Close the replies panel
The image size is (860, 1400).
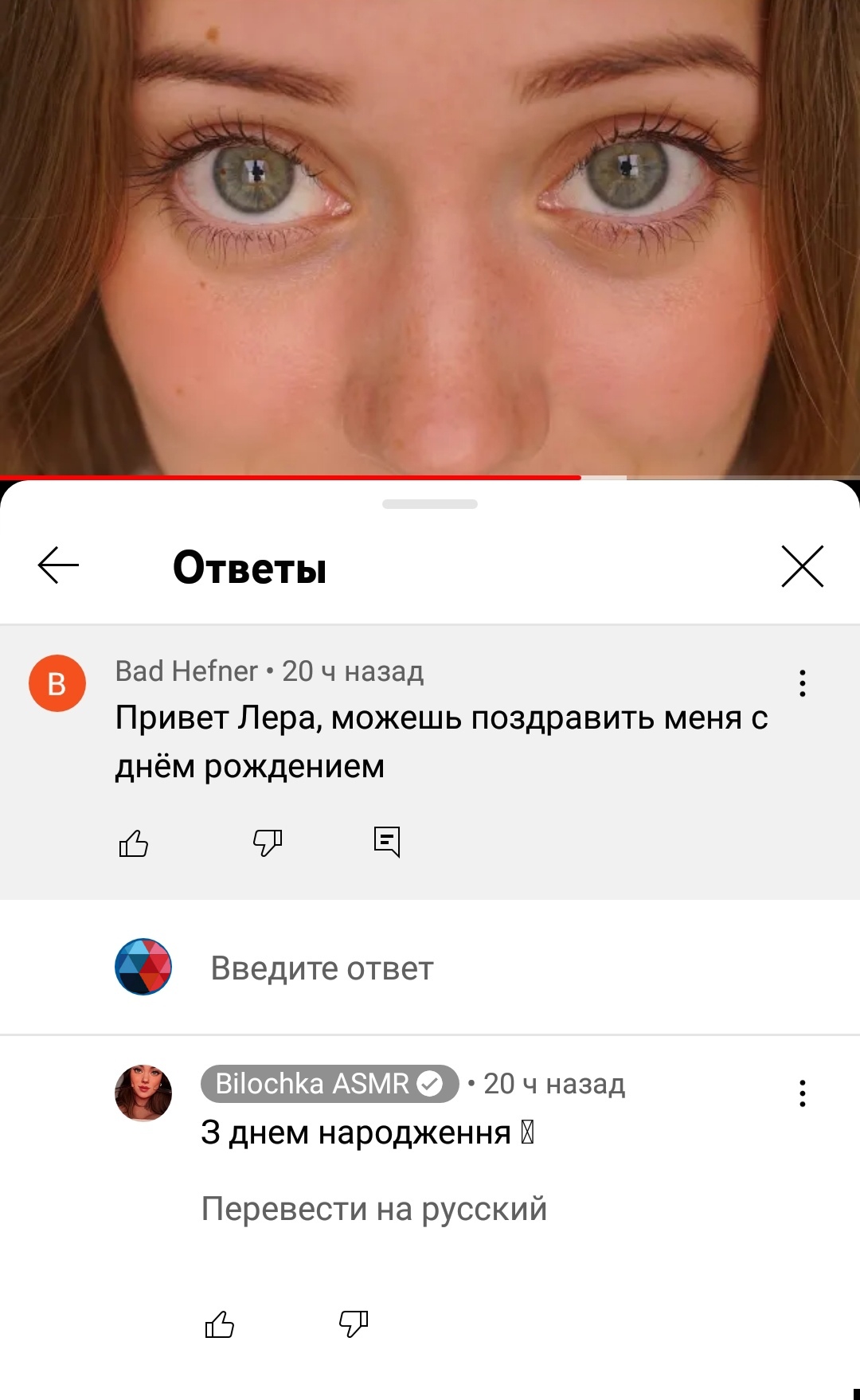click(802, 566)
